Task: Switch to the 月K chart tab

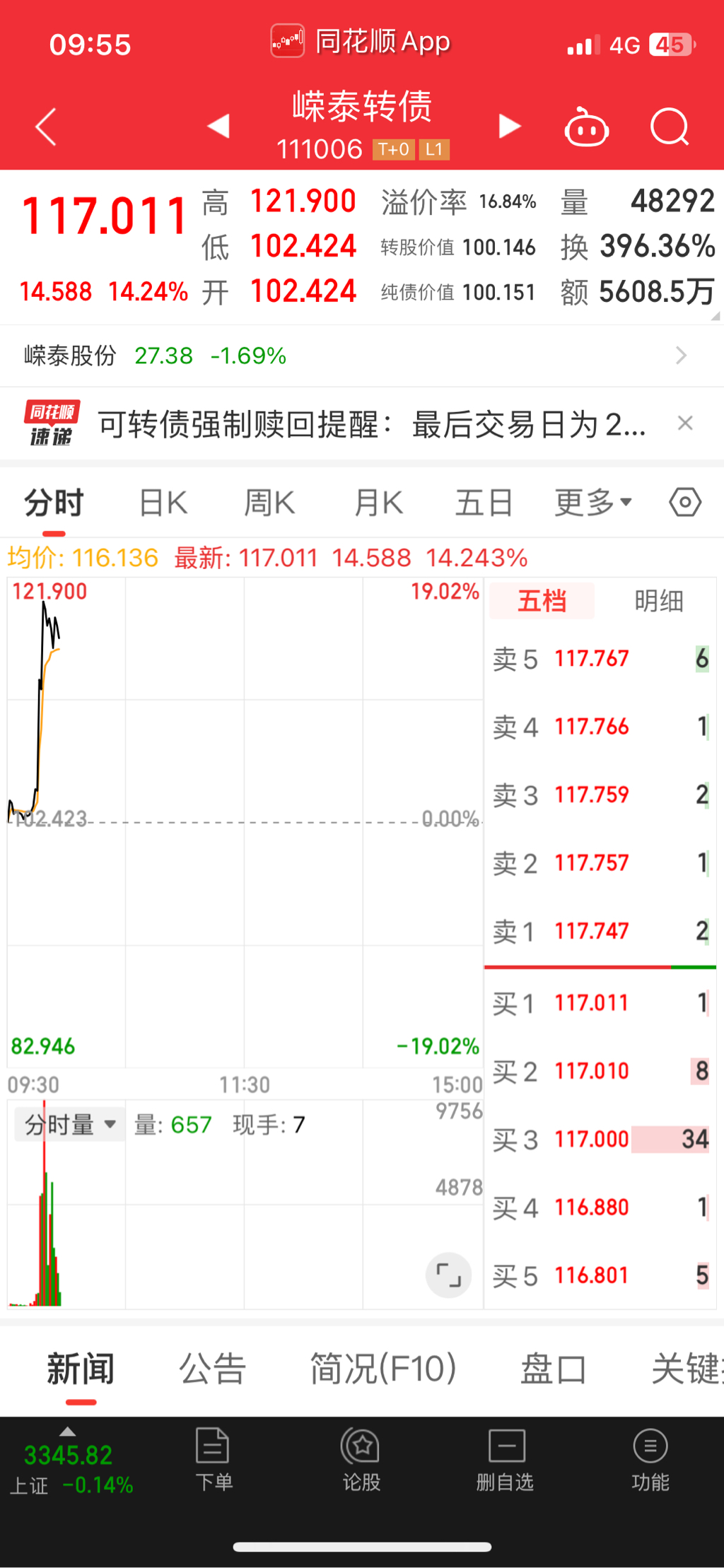Action: click(378, 503)
